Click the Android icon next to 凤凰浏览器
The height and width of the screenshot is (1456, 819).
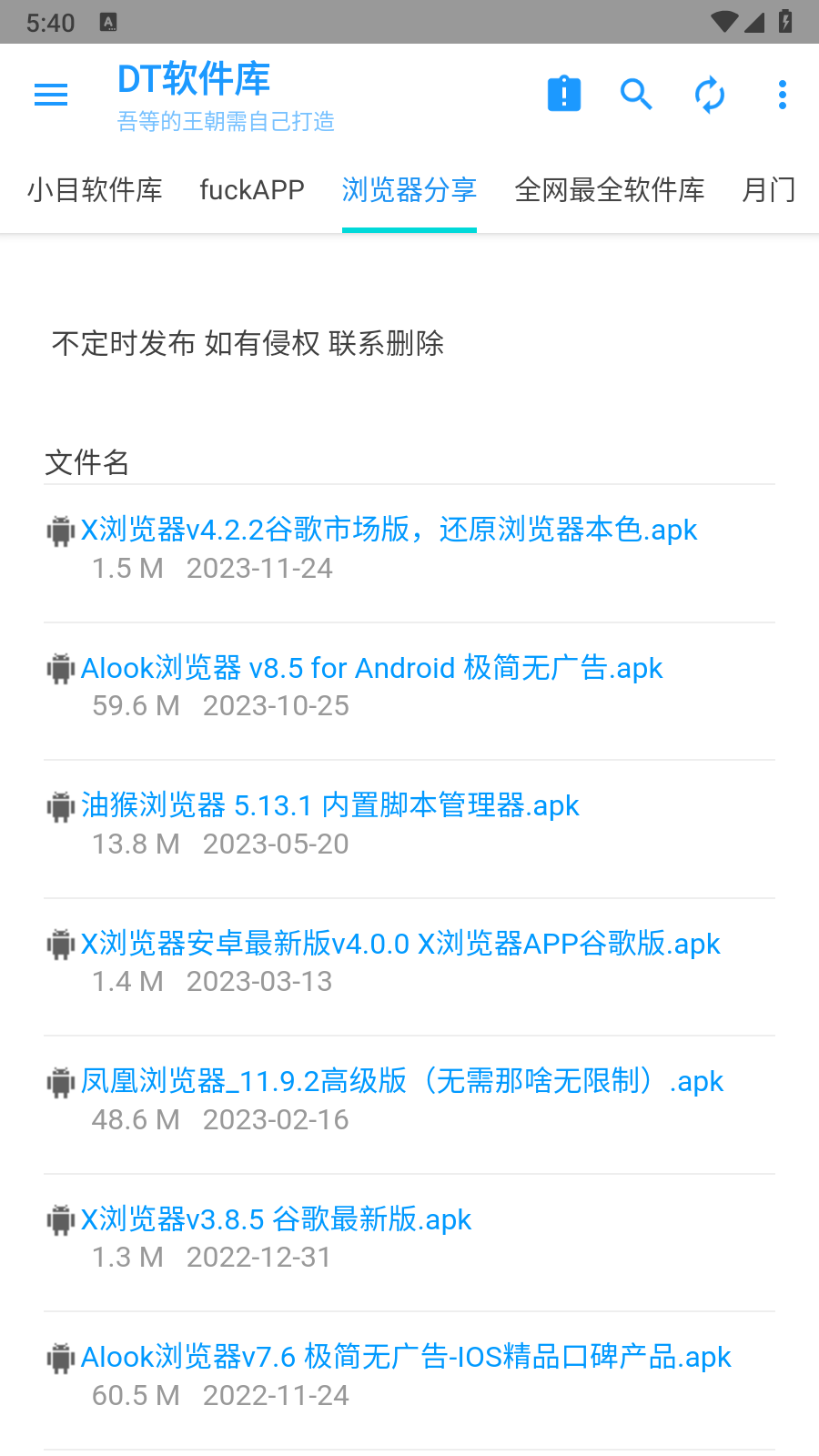pyautogui.click(x=59, y=1082)
